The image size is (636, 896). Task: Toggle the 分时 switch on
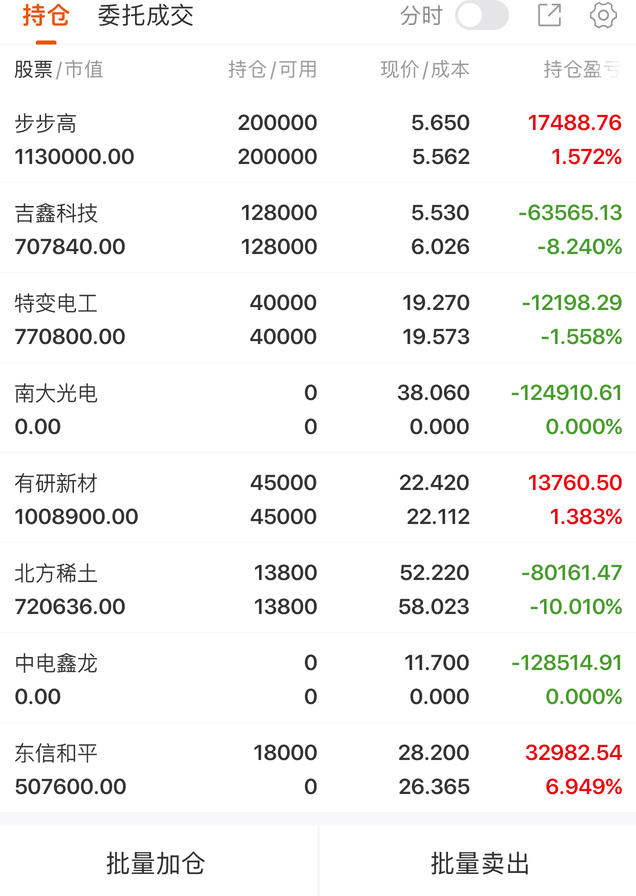tap(481, 16)
